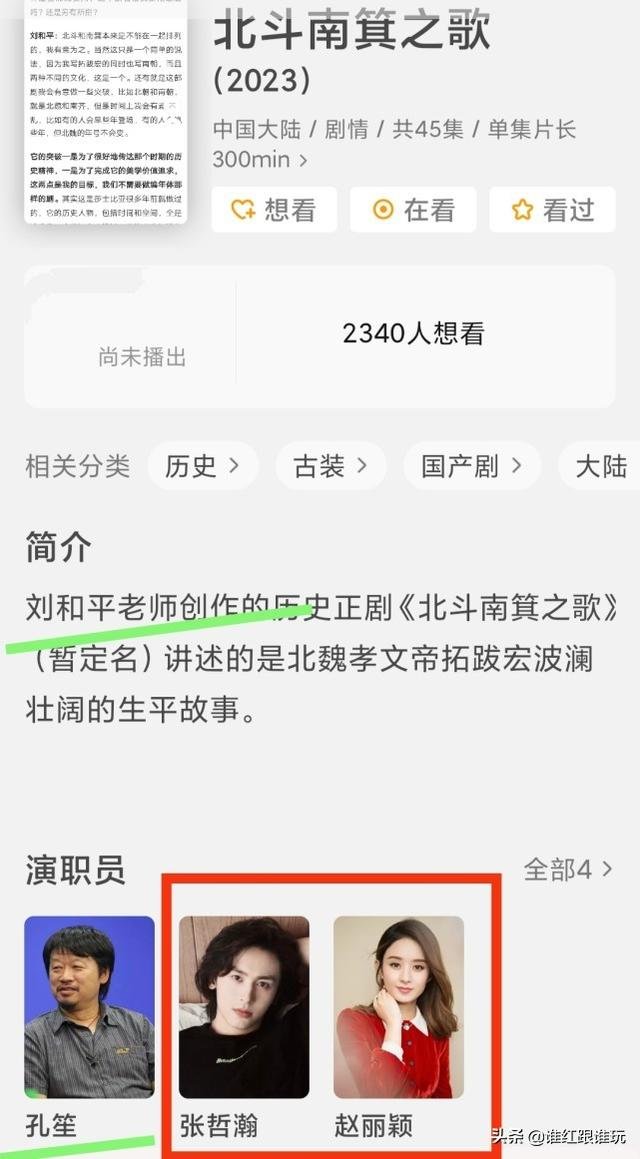640x1159 pixels.
Task: Mark the drama as 看过
Action: [552, 210]
